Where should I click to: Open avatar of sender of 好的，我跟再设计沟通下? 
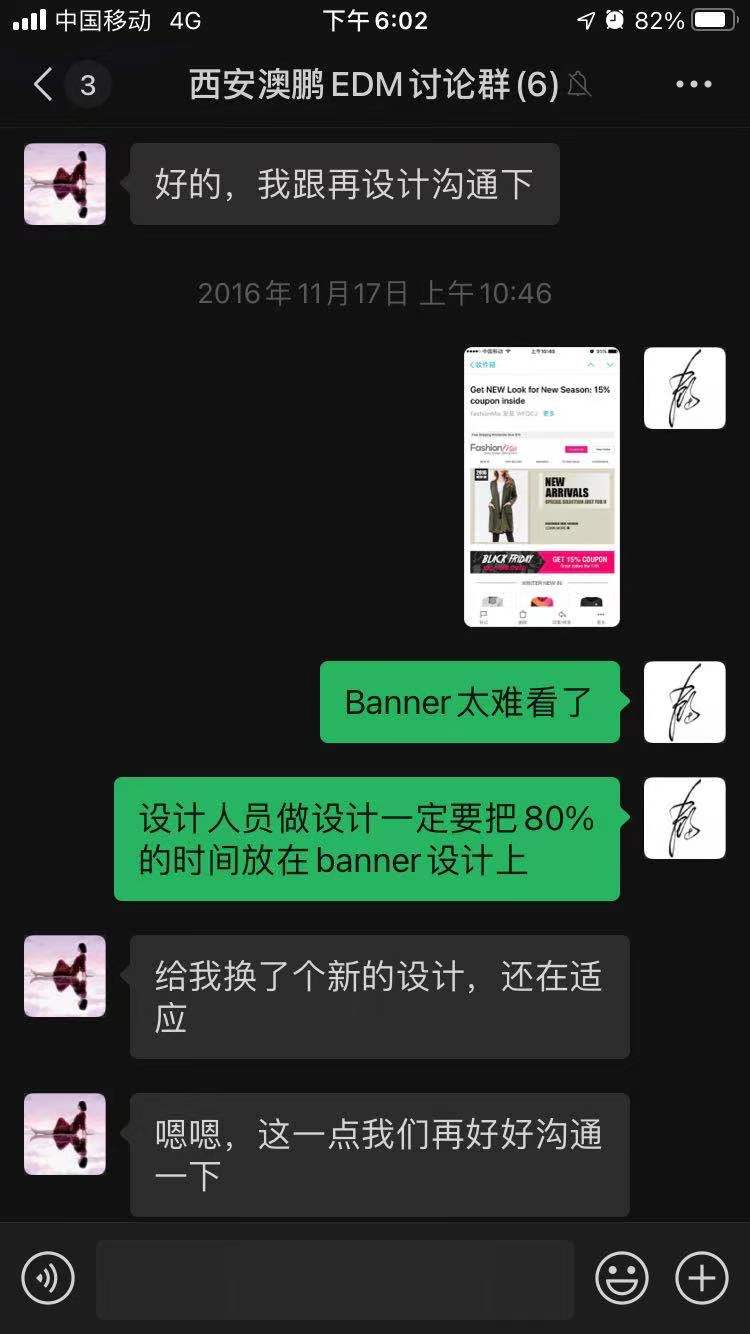pos(65,184)
